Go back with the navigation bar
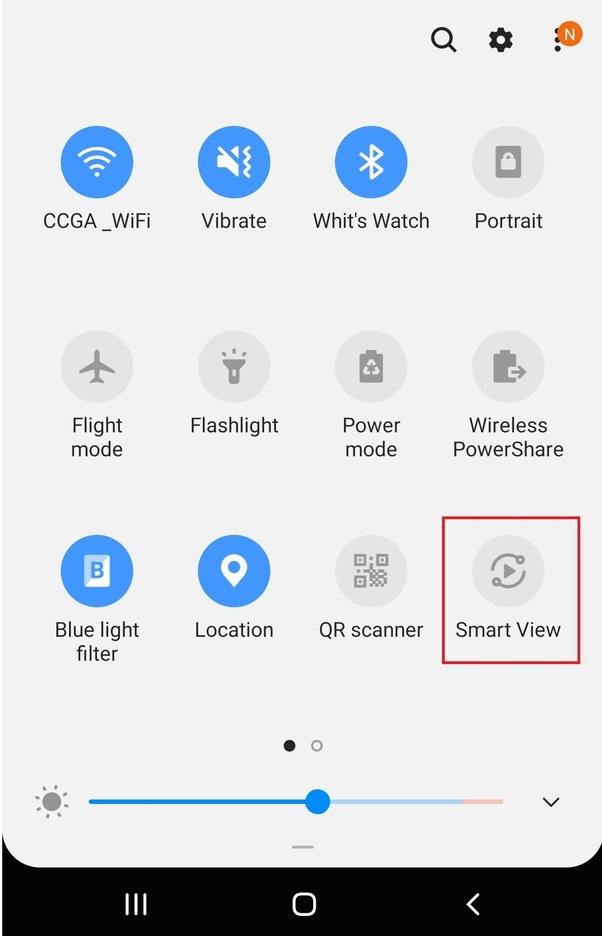The height and width of the screenshot is (936, 602). click(473, 904)
